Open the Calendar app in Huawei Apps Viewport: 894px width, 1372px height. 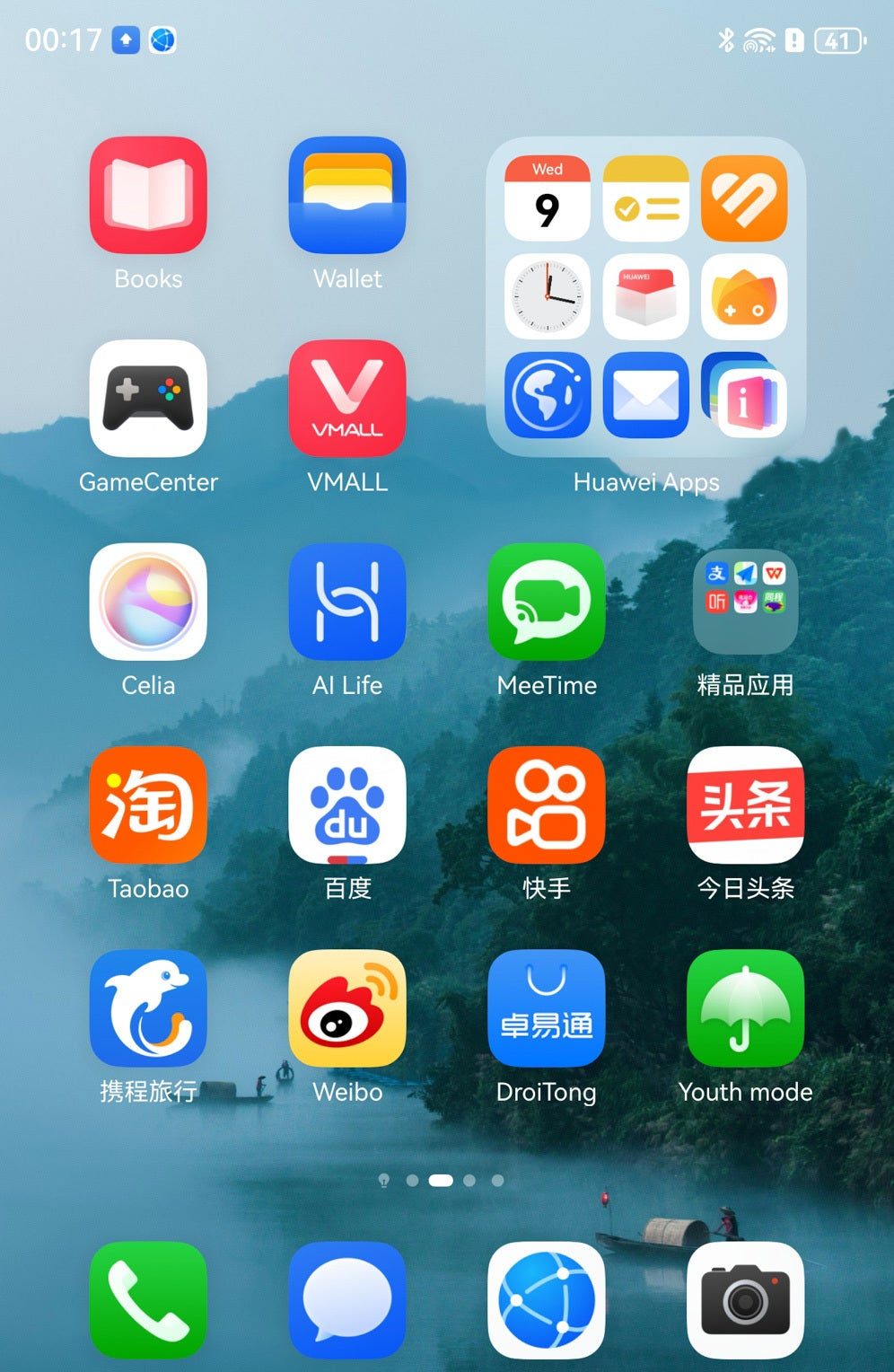click(x=548, y=198)
